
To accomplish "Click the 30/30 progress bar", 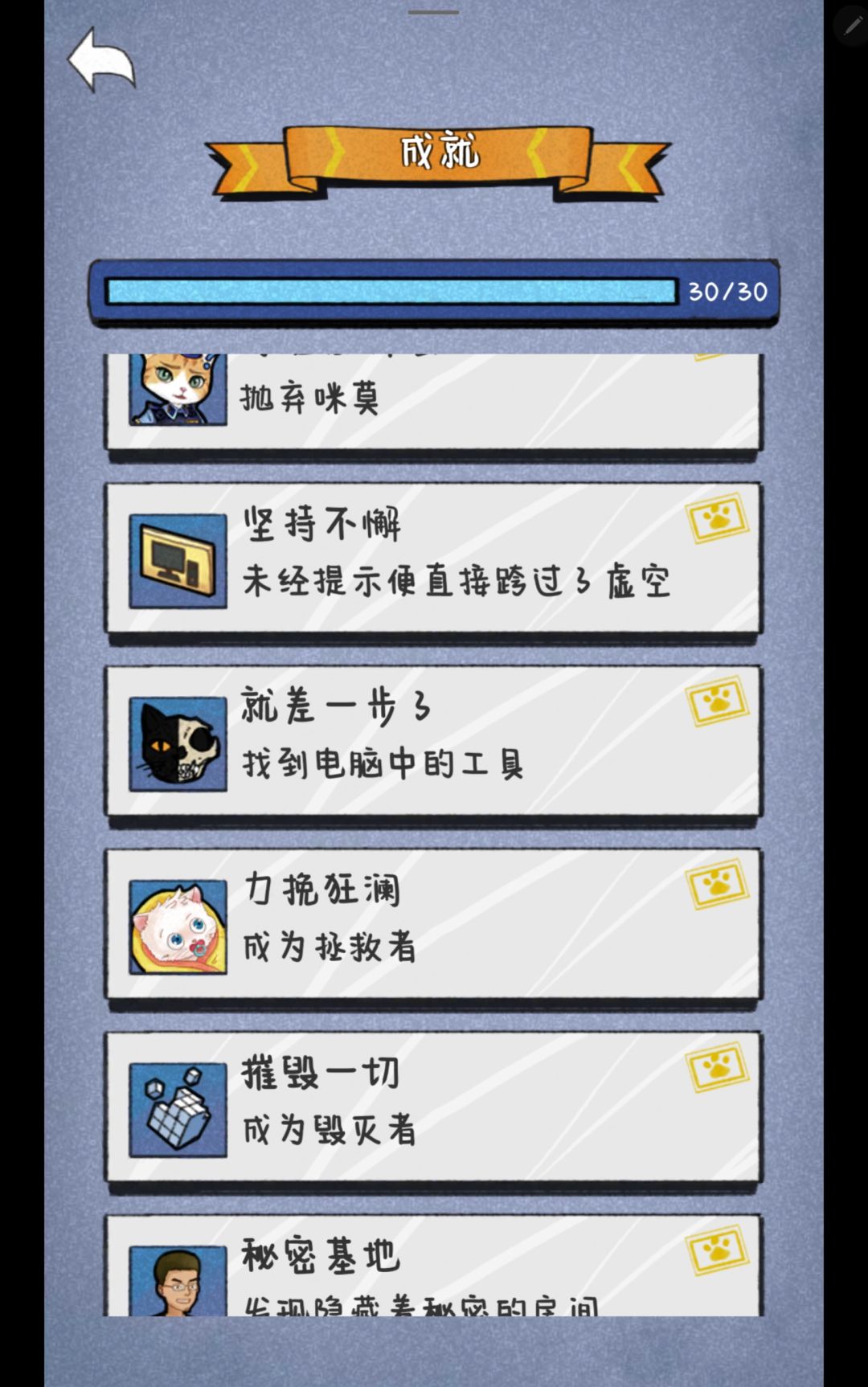I will tap(434, 293).
